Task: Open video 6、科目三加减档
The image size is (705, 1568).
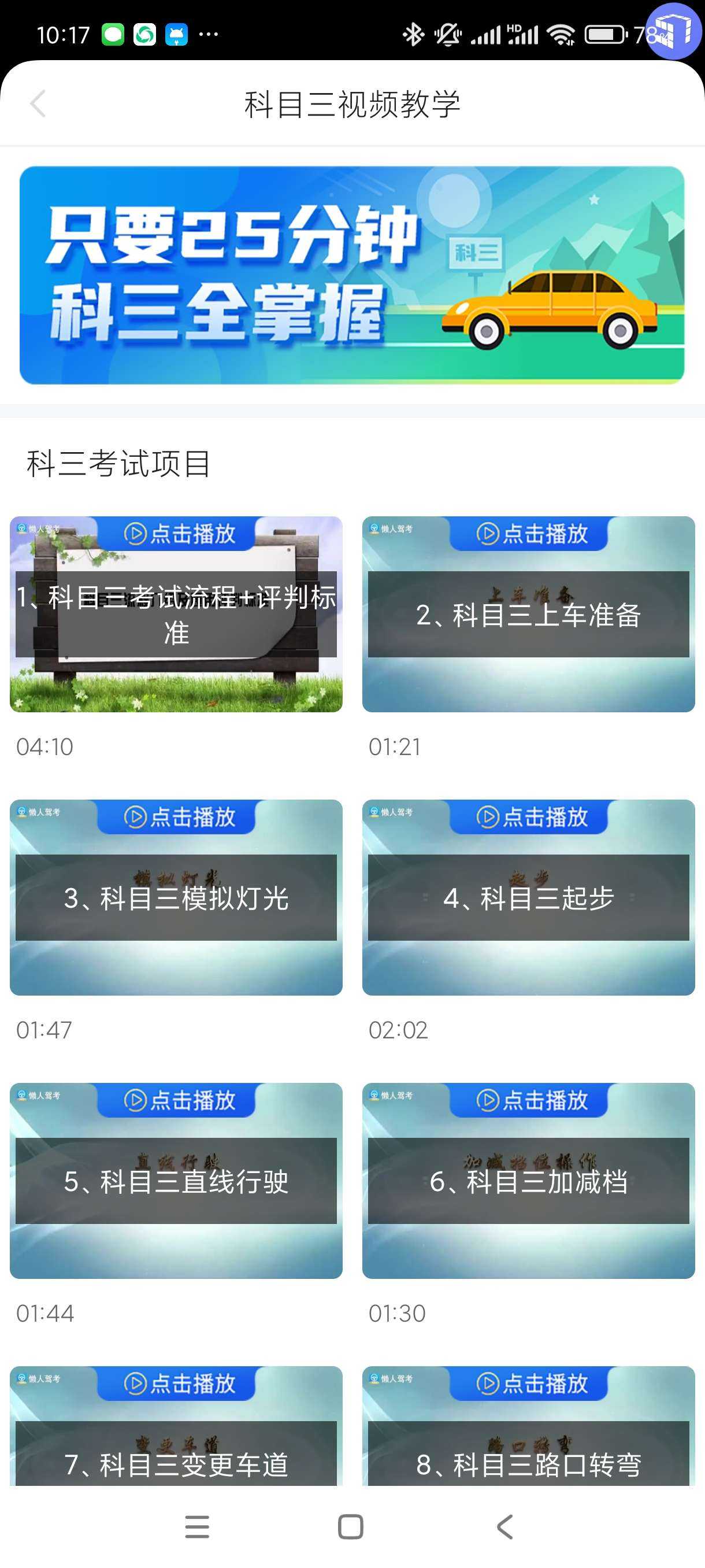Action: pyautogui.click(x=528, y=1179)
